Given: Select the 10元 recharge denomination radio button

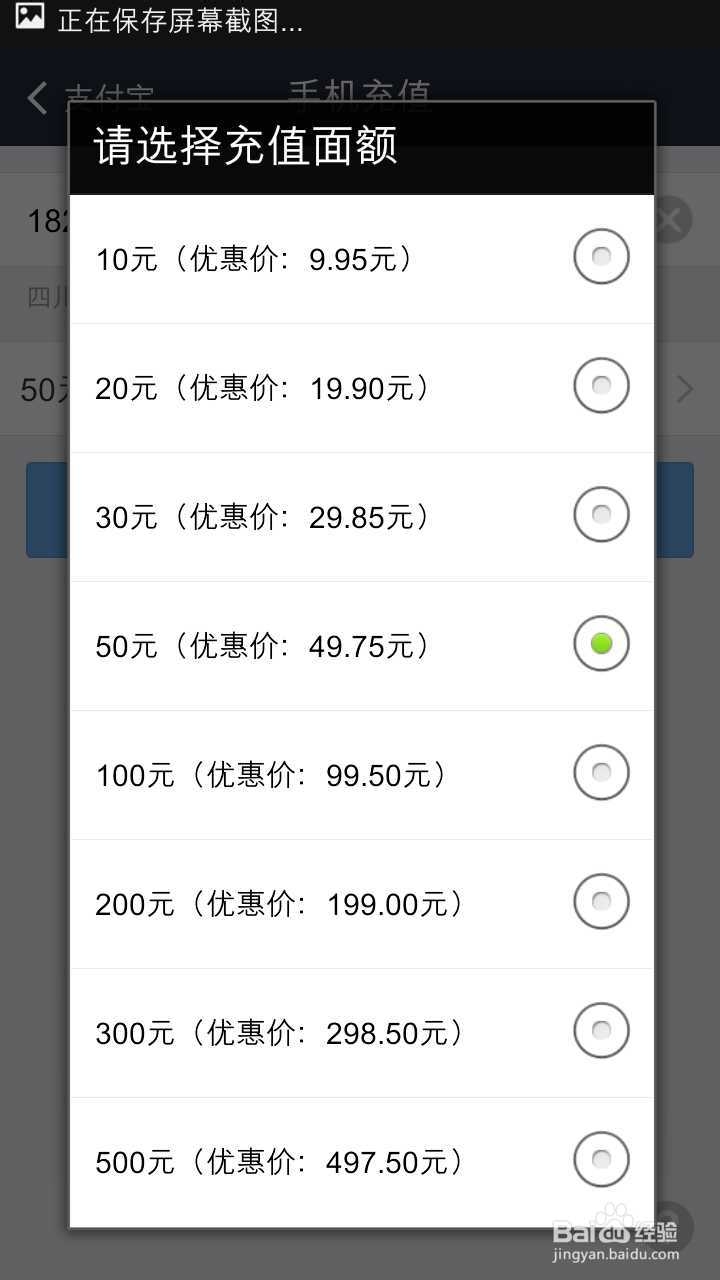Looking at the screenshot, I should (600, 256).
